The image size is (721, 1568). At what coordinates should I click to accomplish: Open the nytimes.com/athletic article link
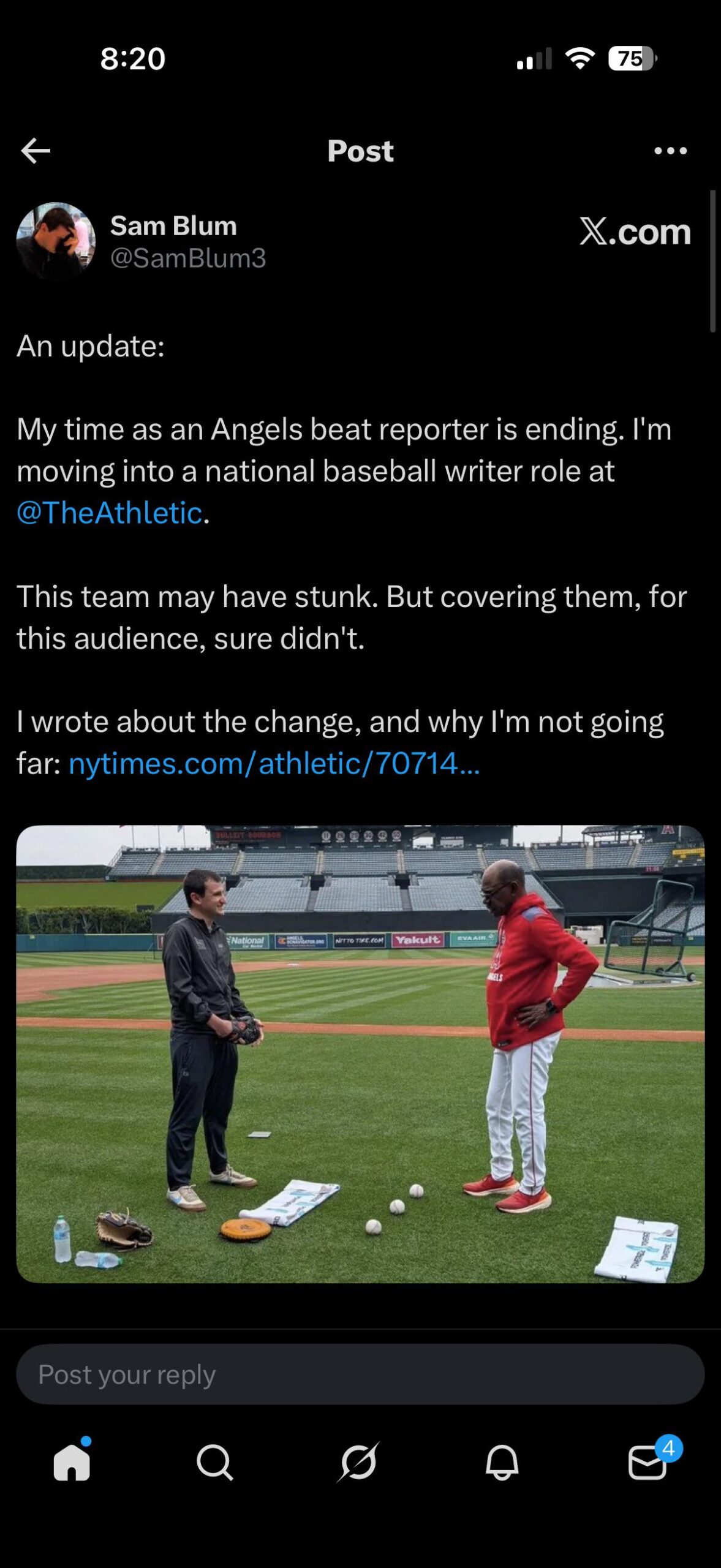[x=274, y=763]
